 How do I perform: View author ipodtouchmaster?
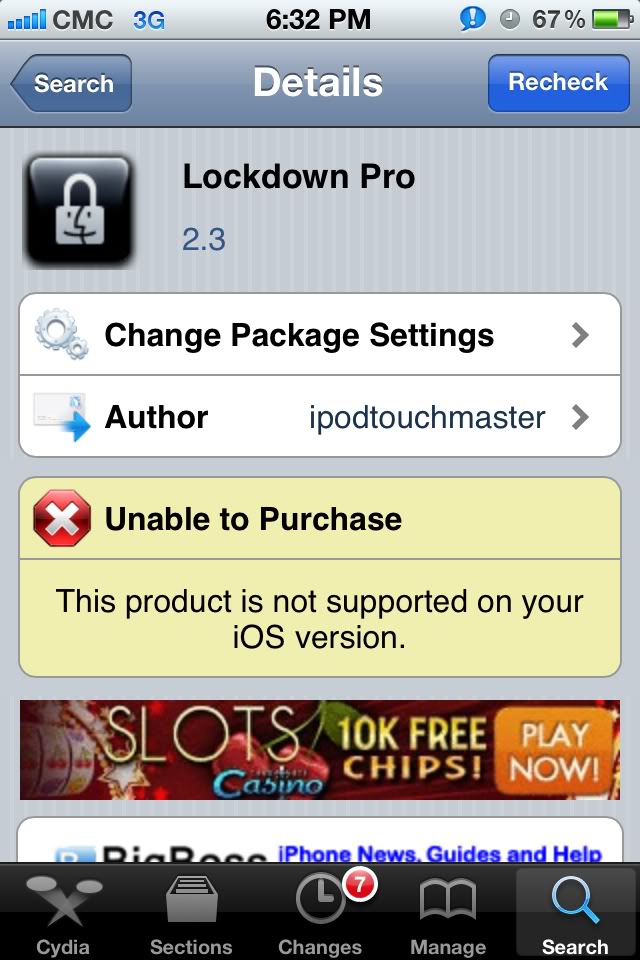pyautogui.click(x=320, y=416)
